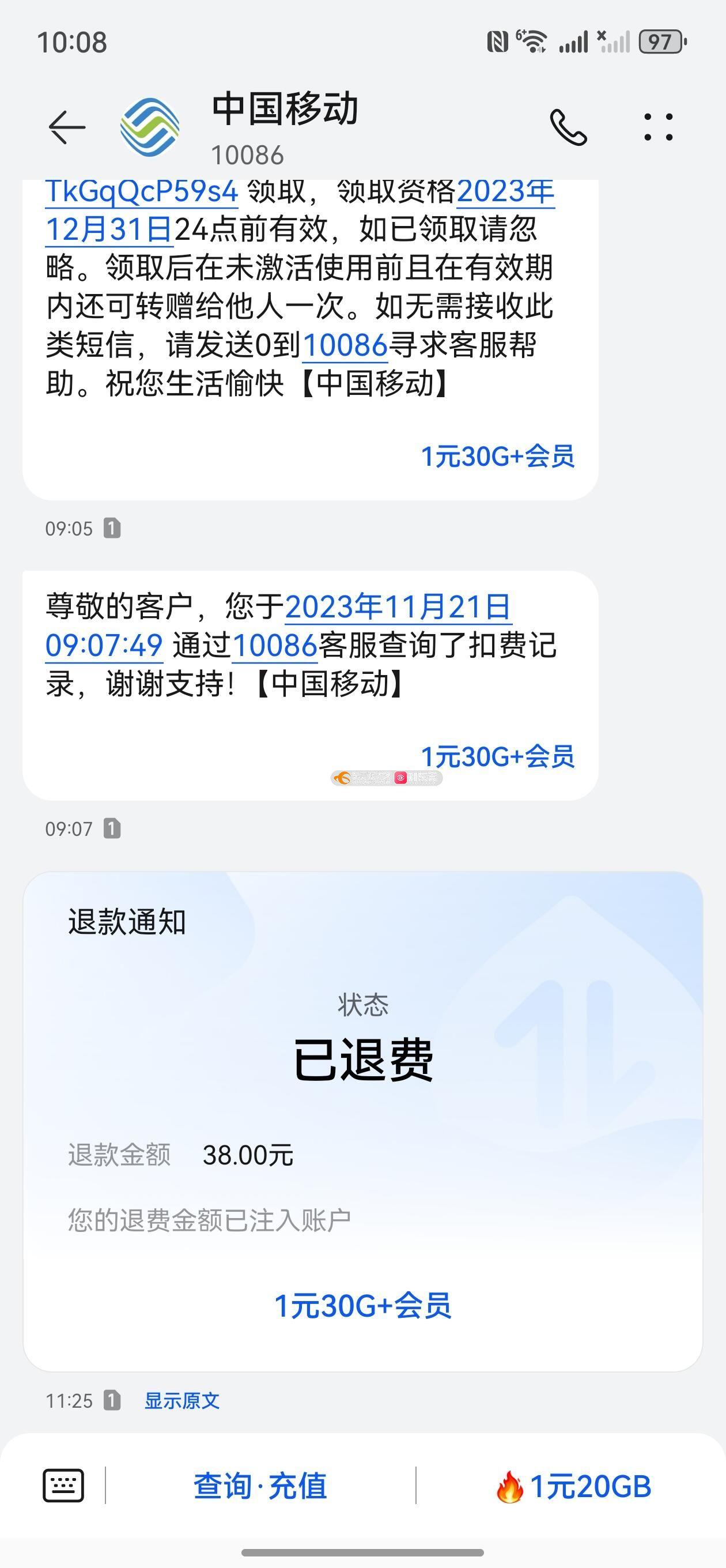Switch to keyboard input
The image size is (726, 1568).
[x=63, y=1485]
